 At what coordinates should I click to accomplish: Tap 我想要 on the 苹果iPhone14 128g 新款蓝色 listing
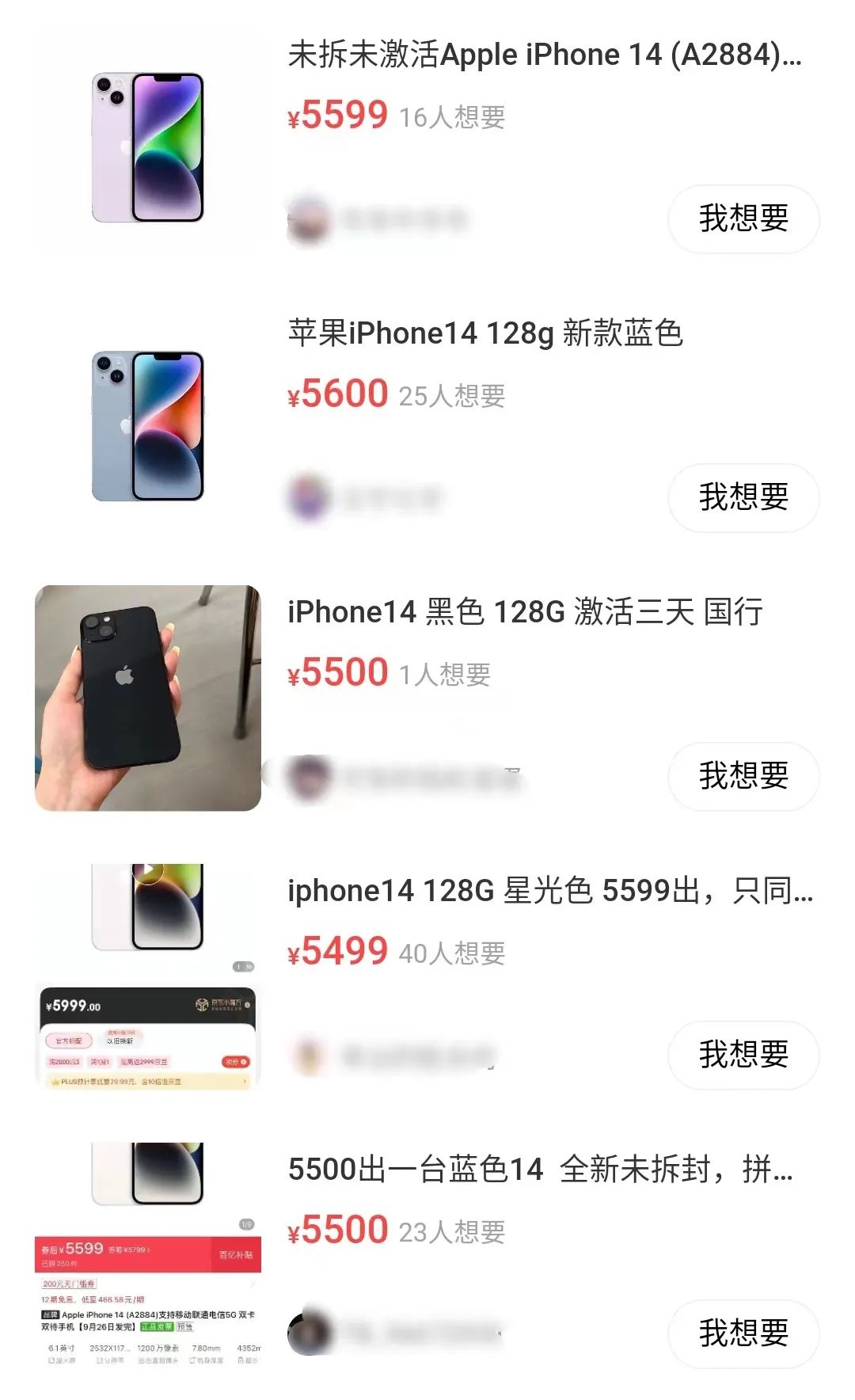coord(743,498)
